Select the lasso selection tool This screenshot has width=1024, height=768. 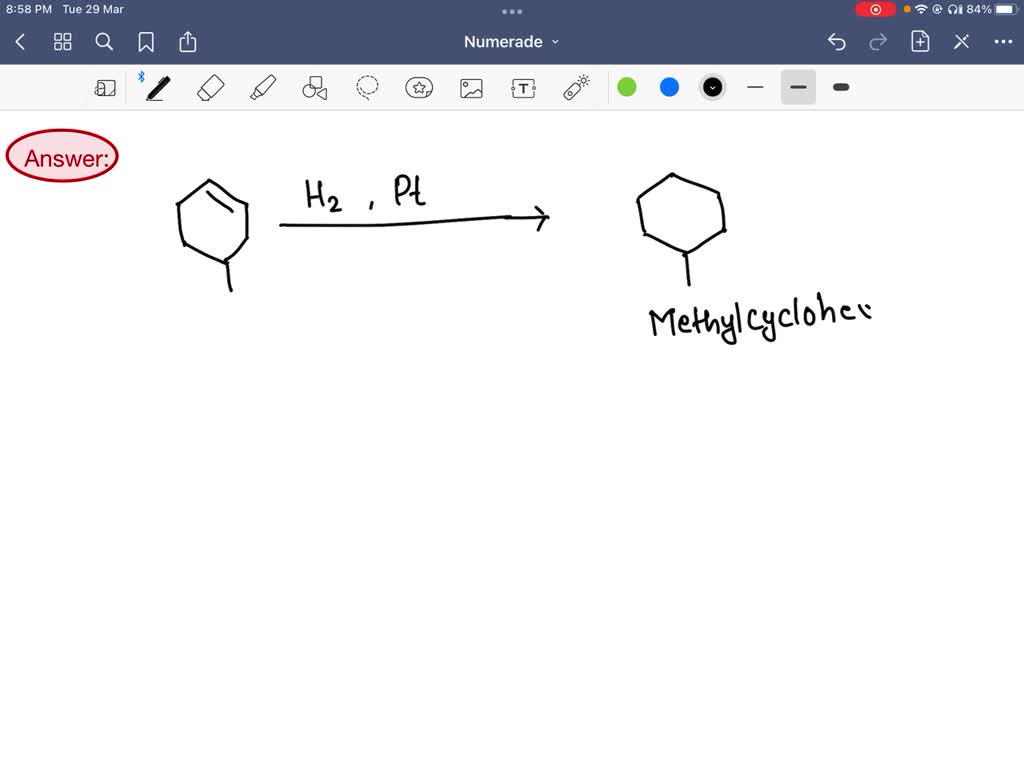[x=367, y=88]
